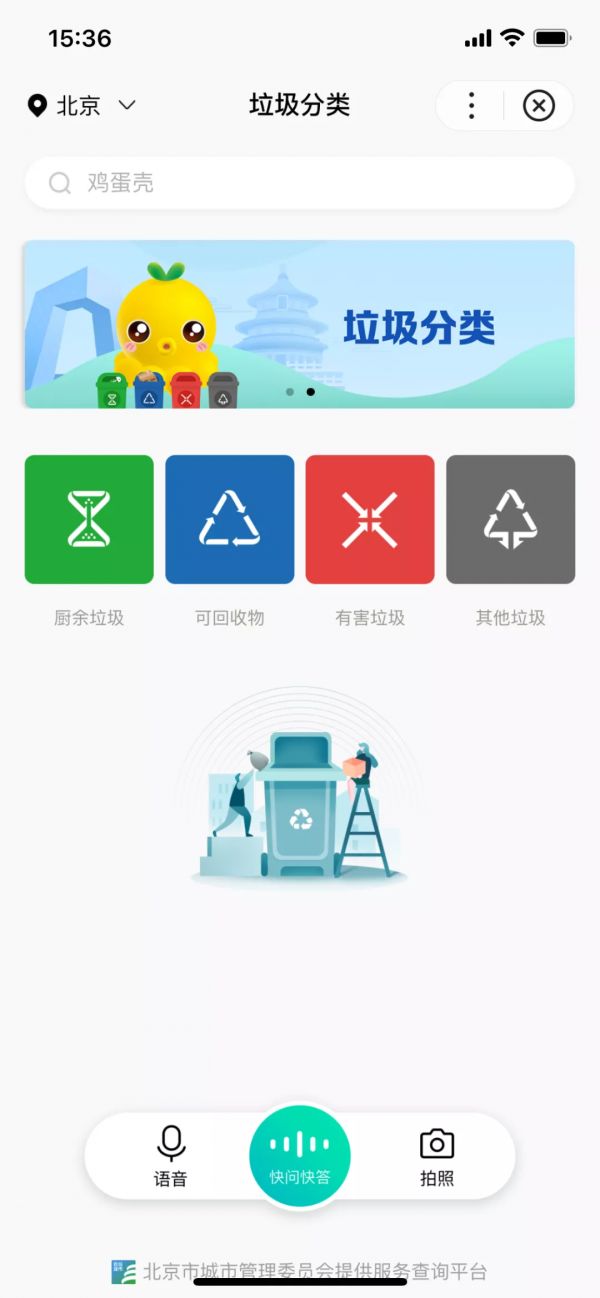
Task: Select the 其他垃圾 category
Action: pyautogui.click(x=510, y=519)
